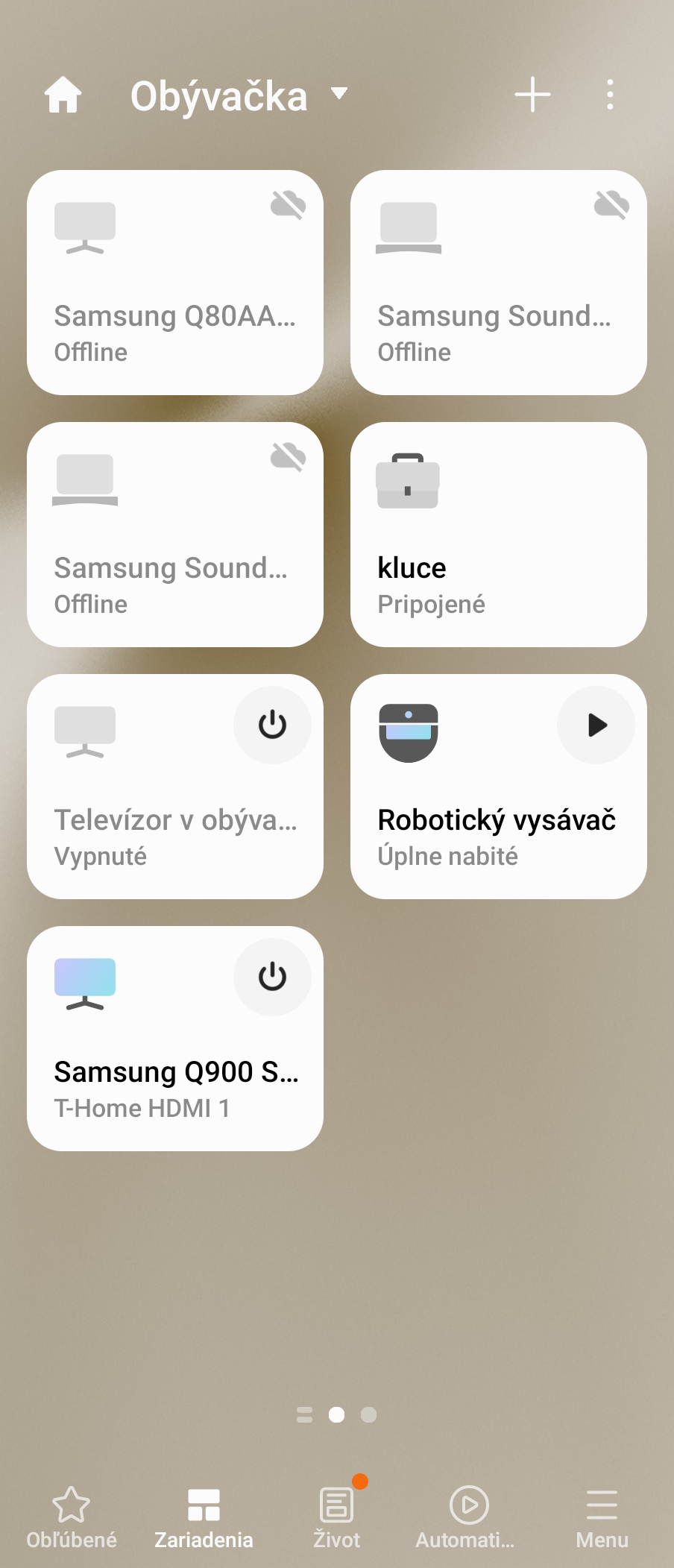The width and height of the screenshot is (674, 1568).
Task: Open the Menu tab
Action: [x=602, y=1517]
